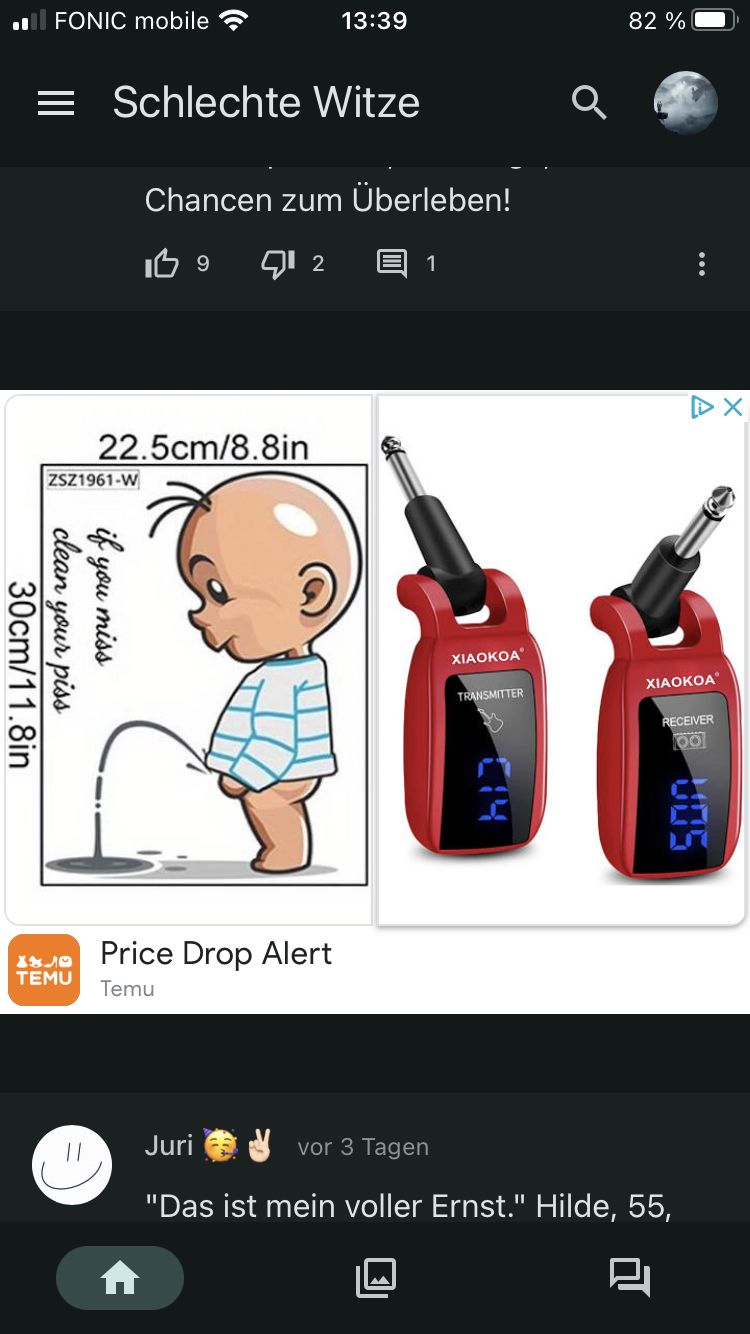Screen dimensions: 750x1334
Task: Open the AdChoices info icon
Action: pos(702,407)
